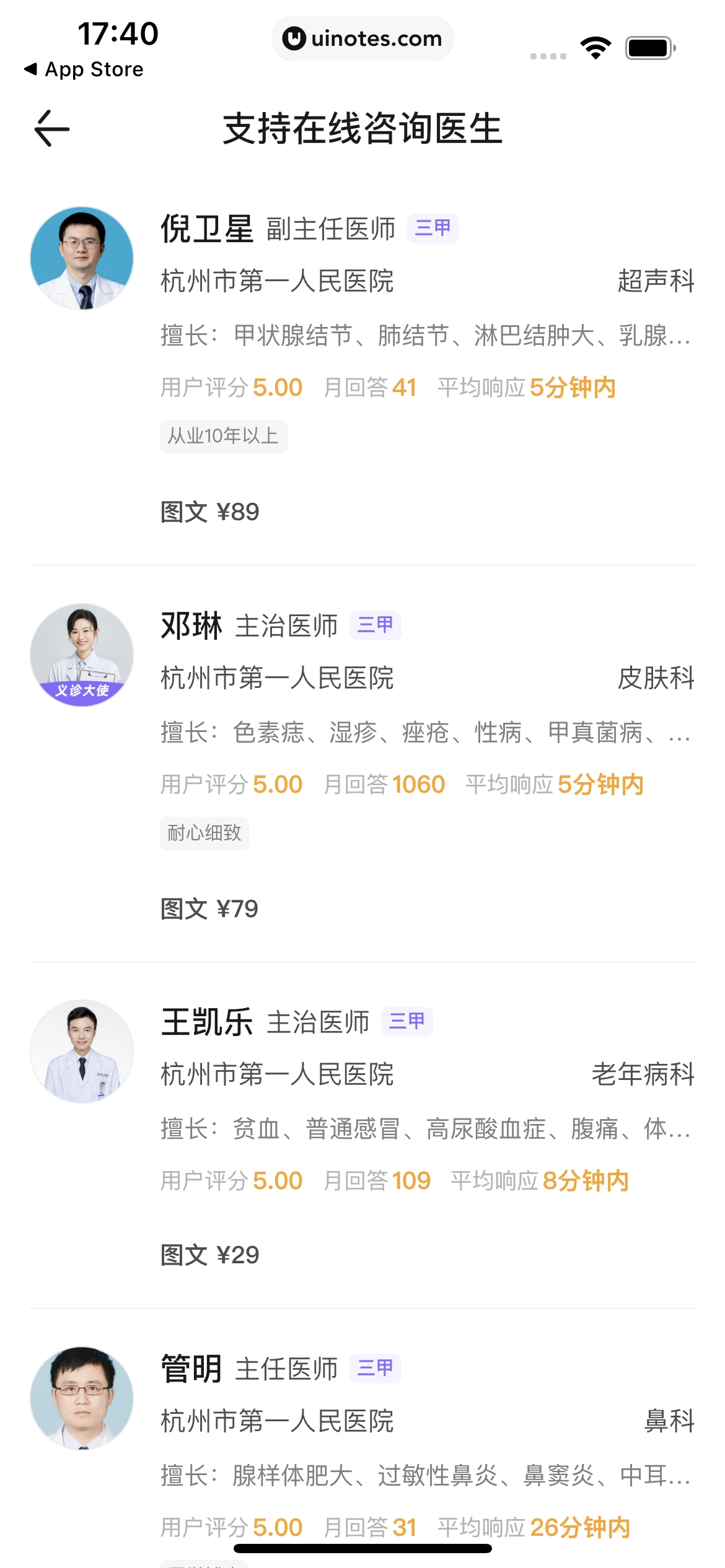The image size is (725, 1568).
Task: Click the 三甲 badge for 管明
Action: (376, 1368)
